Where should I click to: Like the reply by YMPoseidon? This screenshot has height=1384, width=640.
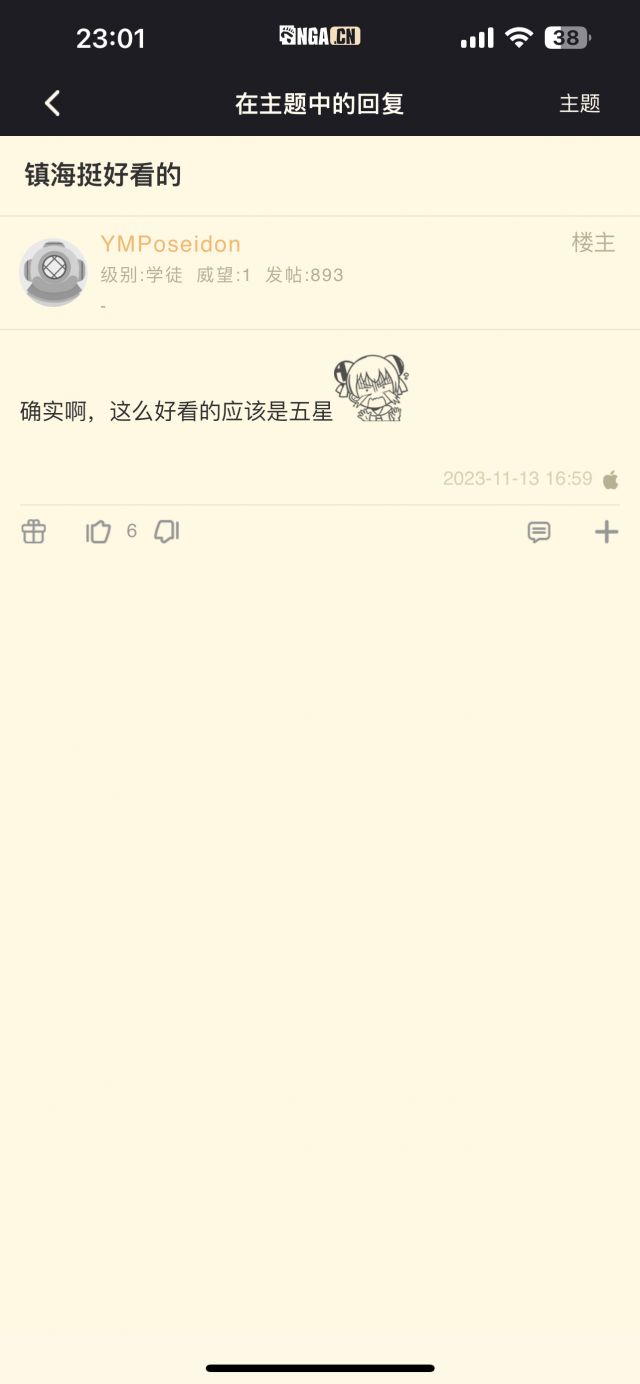pos(98,532)
